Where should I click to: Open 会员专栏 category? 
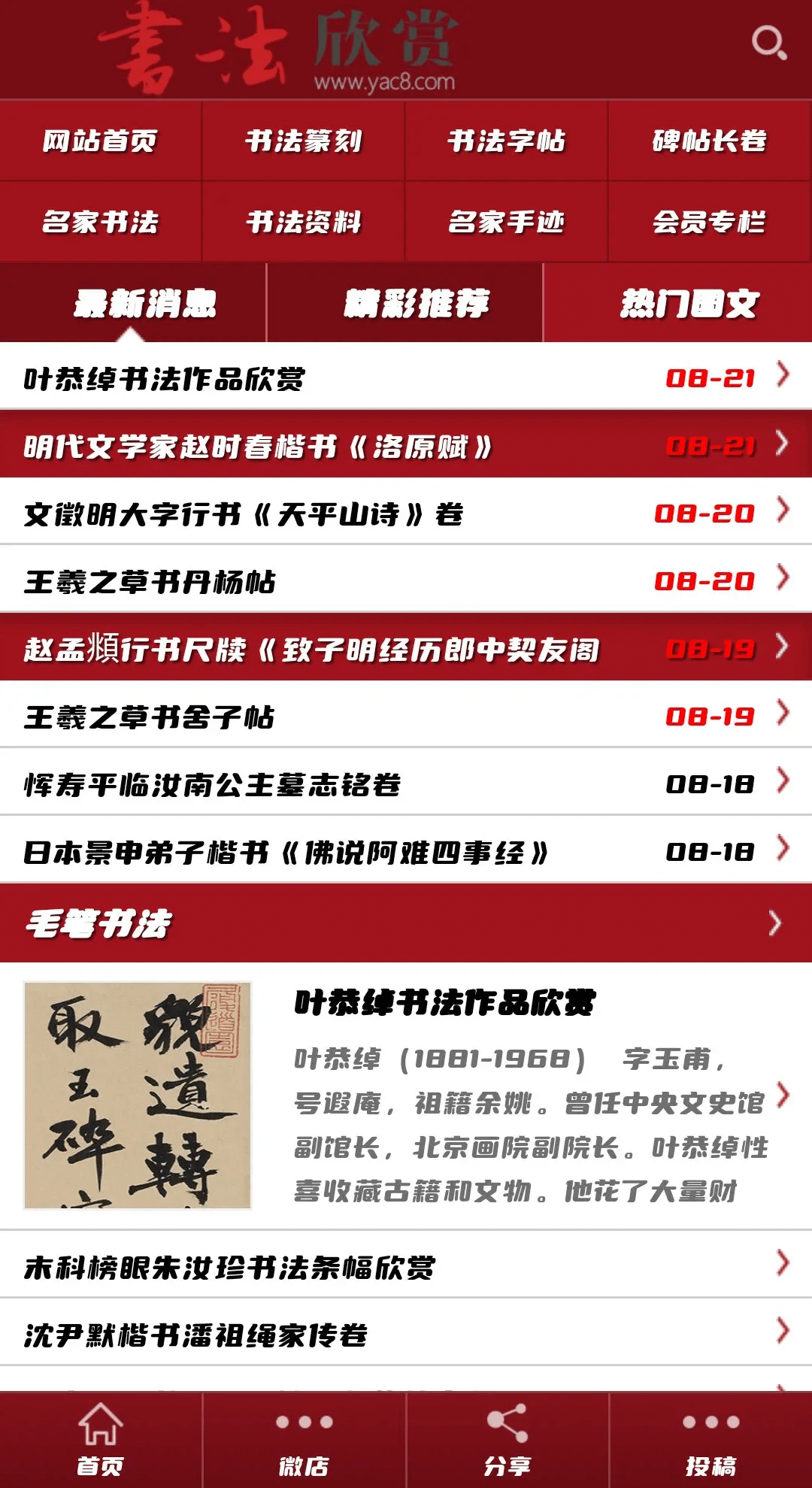click(x=710, y=222)
